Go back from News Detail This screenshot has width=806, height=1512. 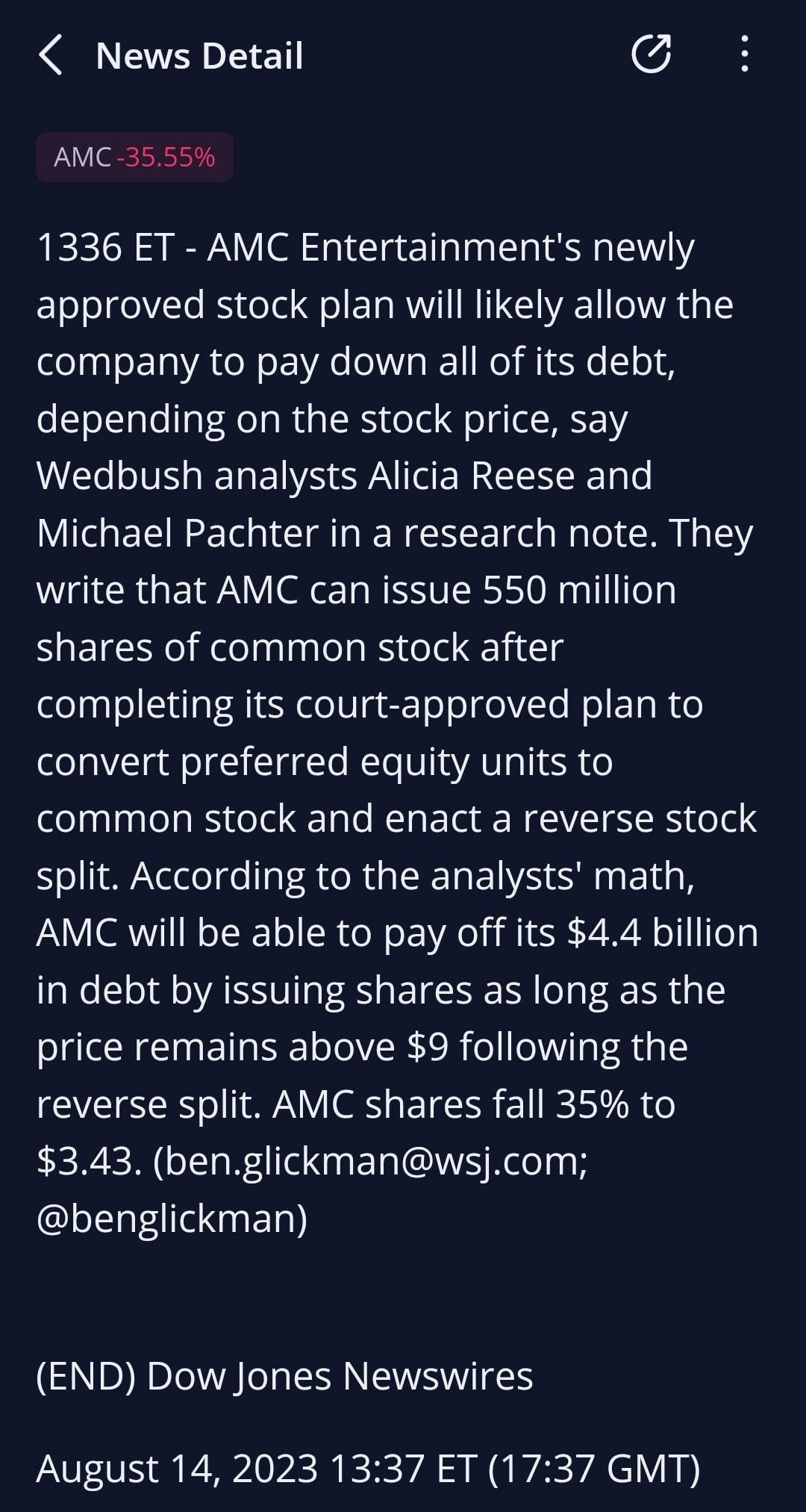(50, 56)
